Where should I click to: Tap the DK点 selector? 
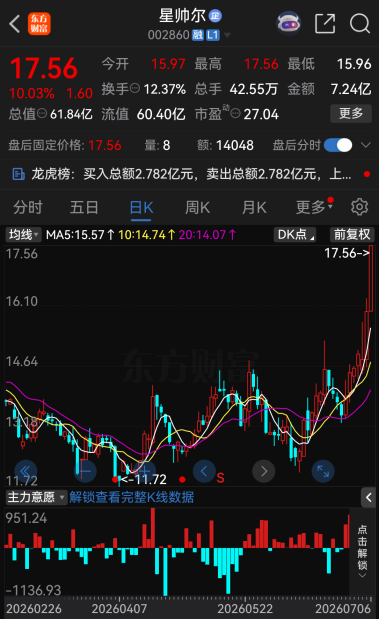click(296, 235)
